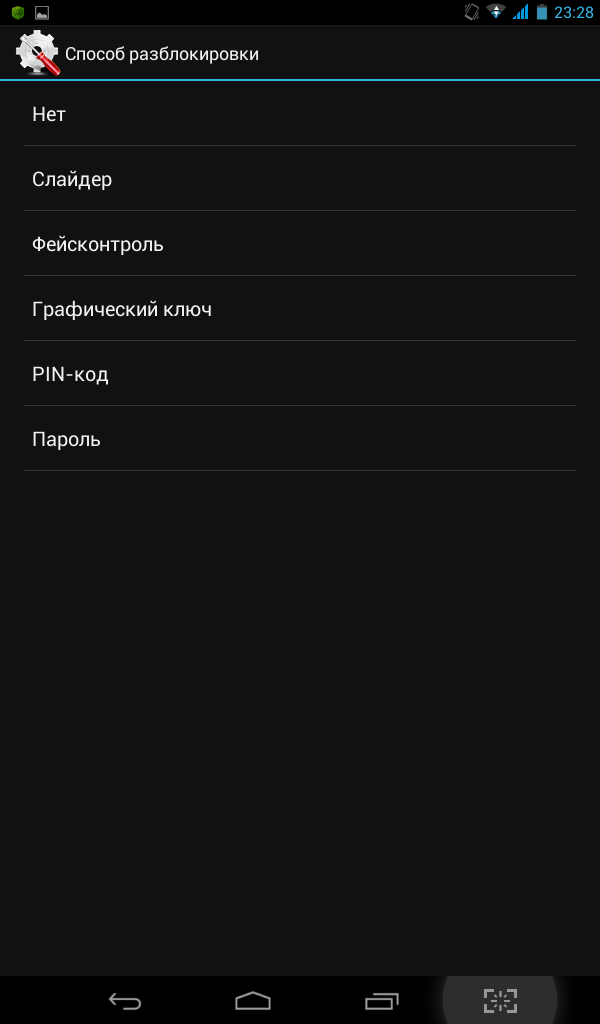Open the recent apps list
600x1024 pixels.
pyautogui.click(x=382, y=1000)
